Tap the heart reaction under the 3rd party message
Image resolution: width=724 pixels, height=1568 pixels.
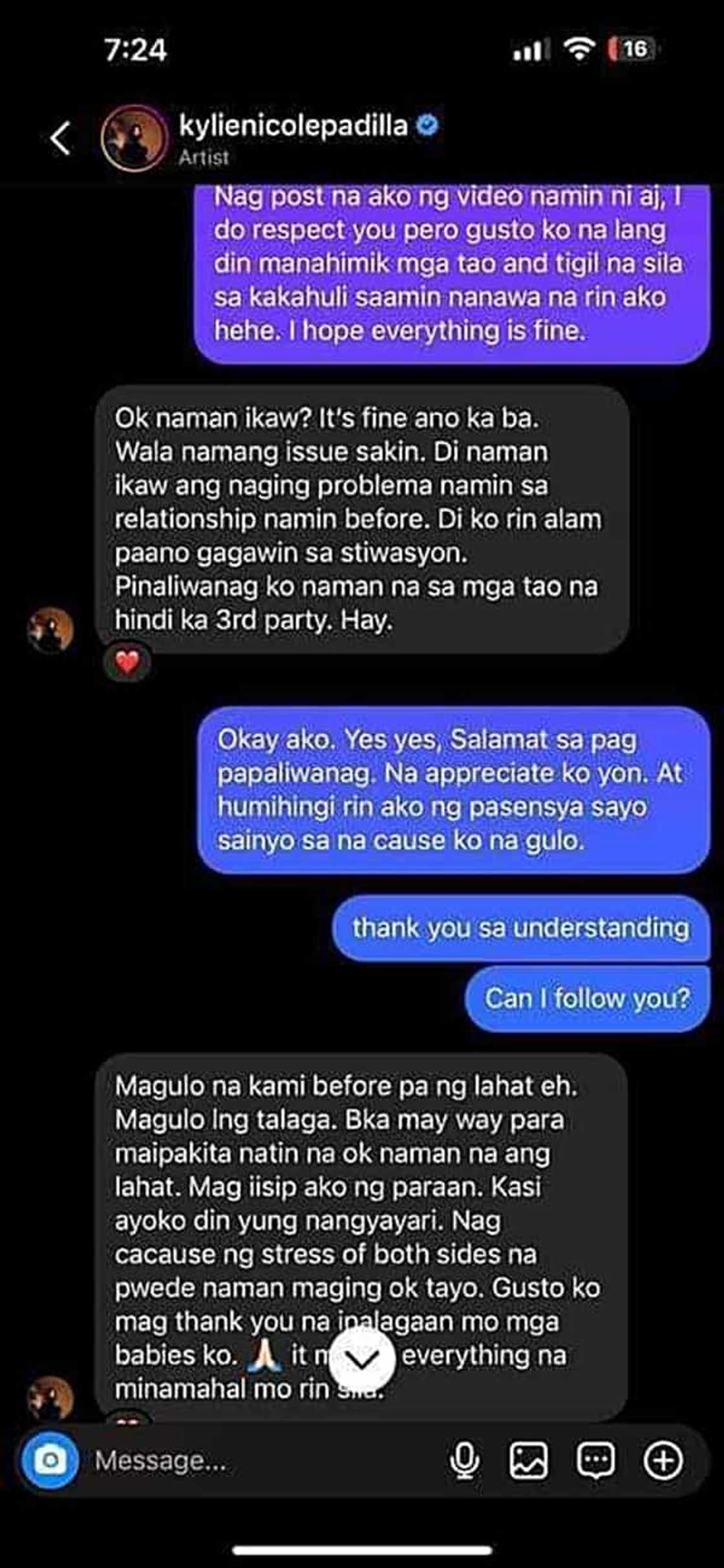[x=127, y=662]
